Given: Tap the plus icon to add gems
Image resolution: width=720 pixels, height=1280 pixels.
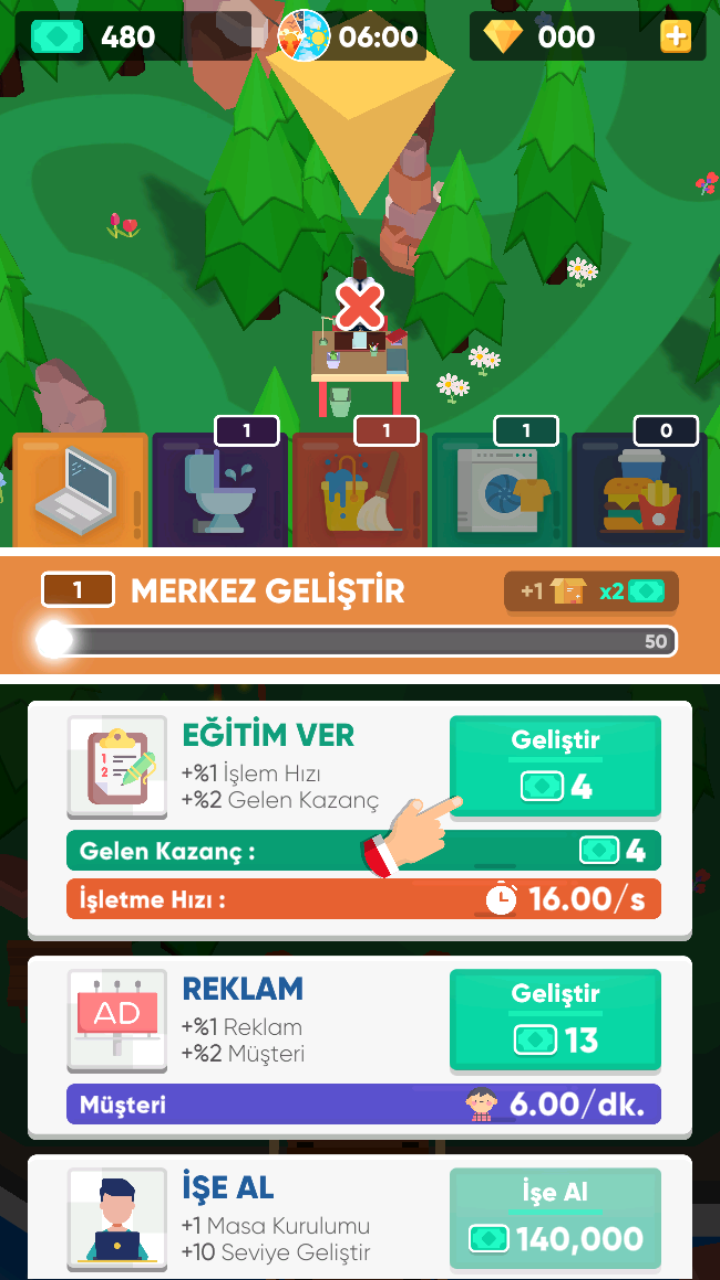Looking at the screenshot, I should click(675, 37).
